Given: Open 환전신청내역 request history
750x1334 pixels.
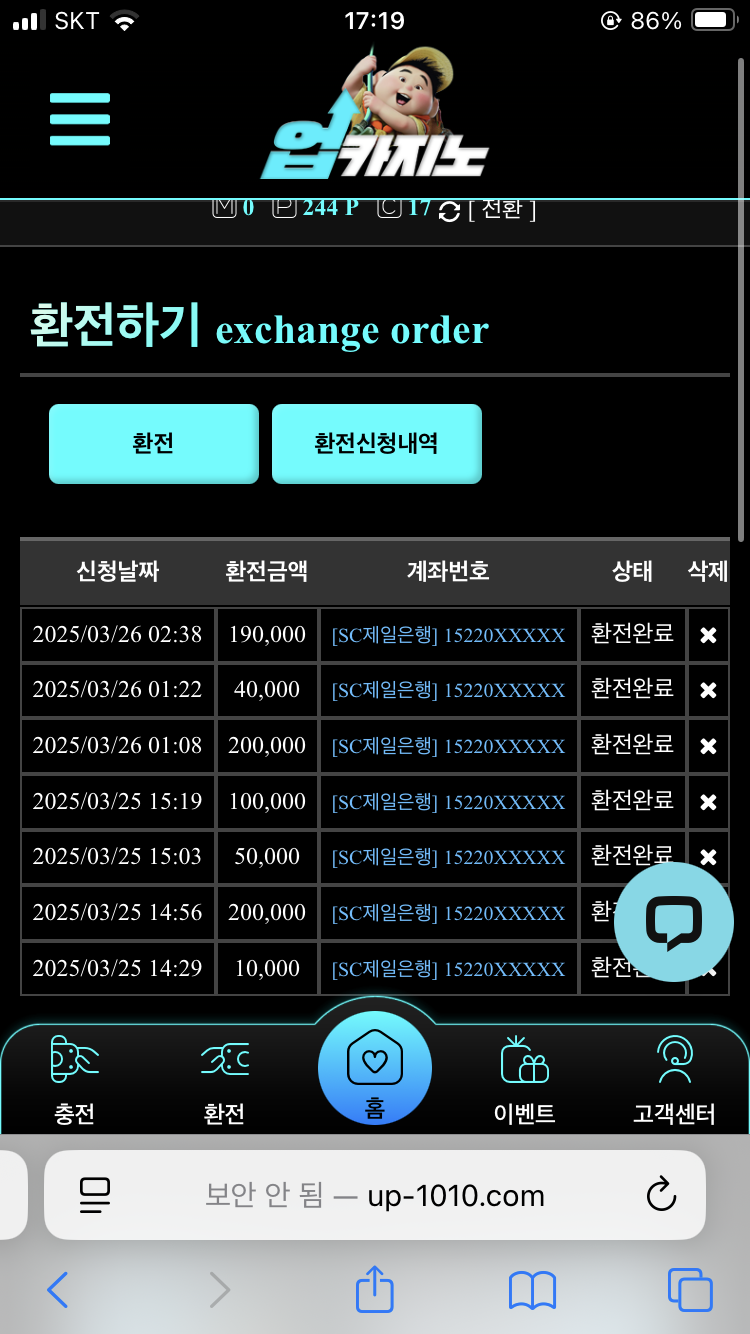Looking at the screenshot, I should (376, 444).
